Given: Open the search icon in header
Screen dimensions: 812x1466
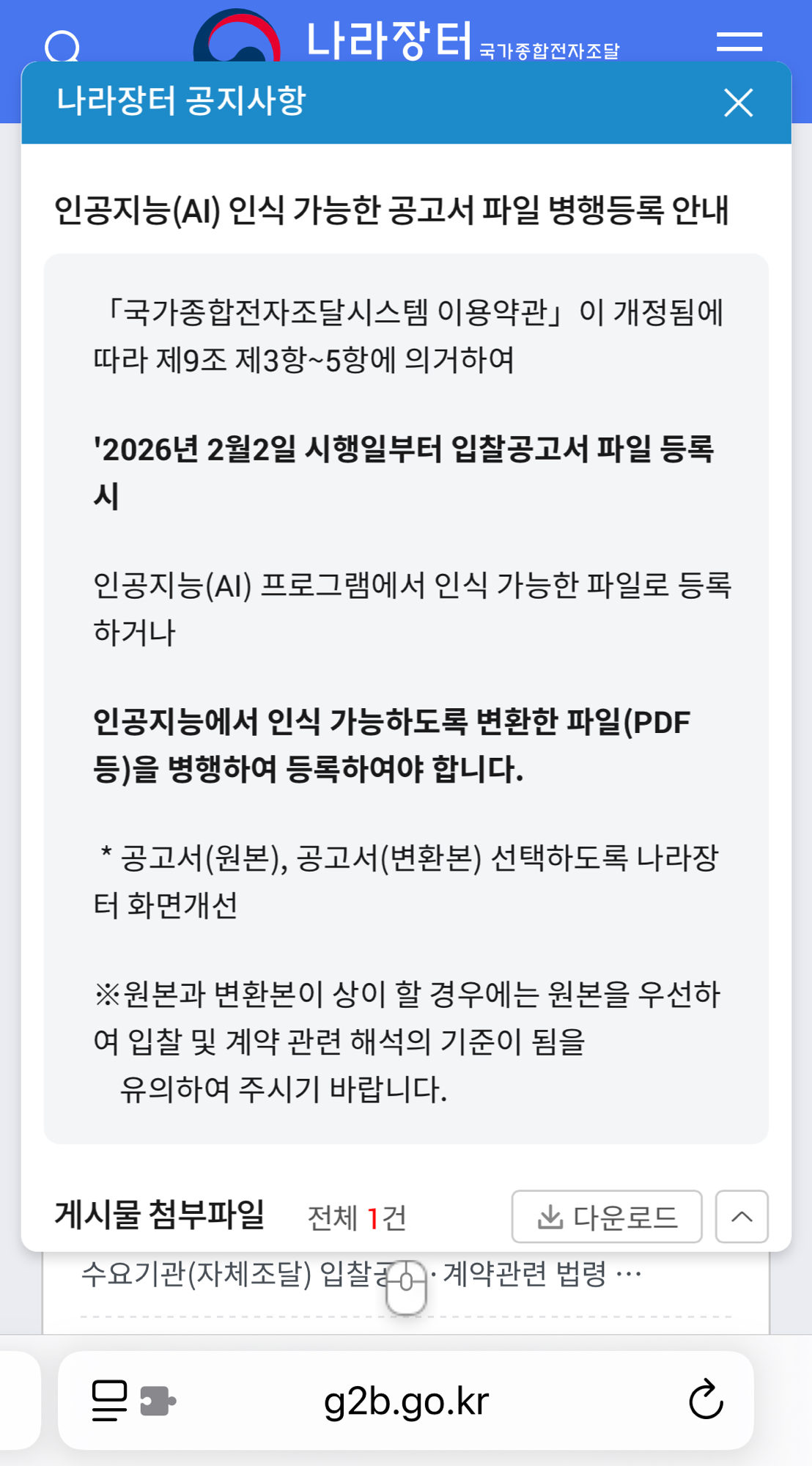Looking at the screenshot, I should pos(62,45).
